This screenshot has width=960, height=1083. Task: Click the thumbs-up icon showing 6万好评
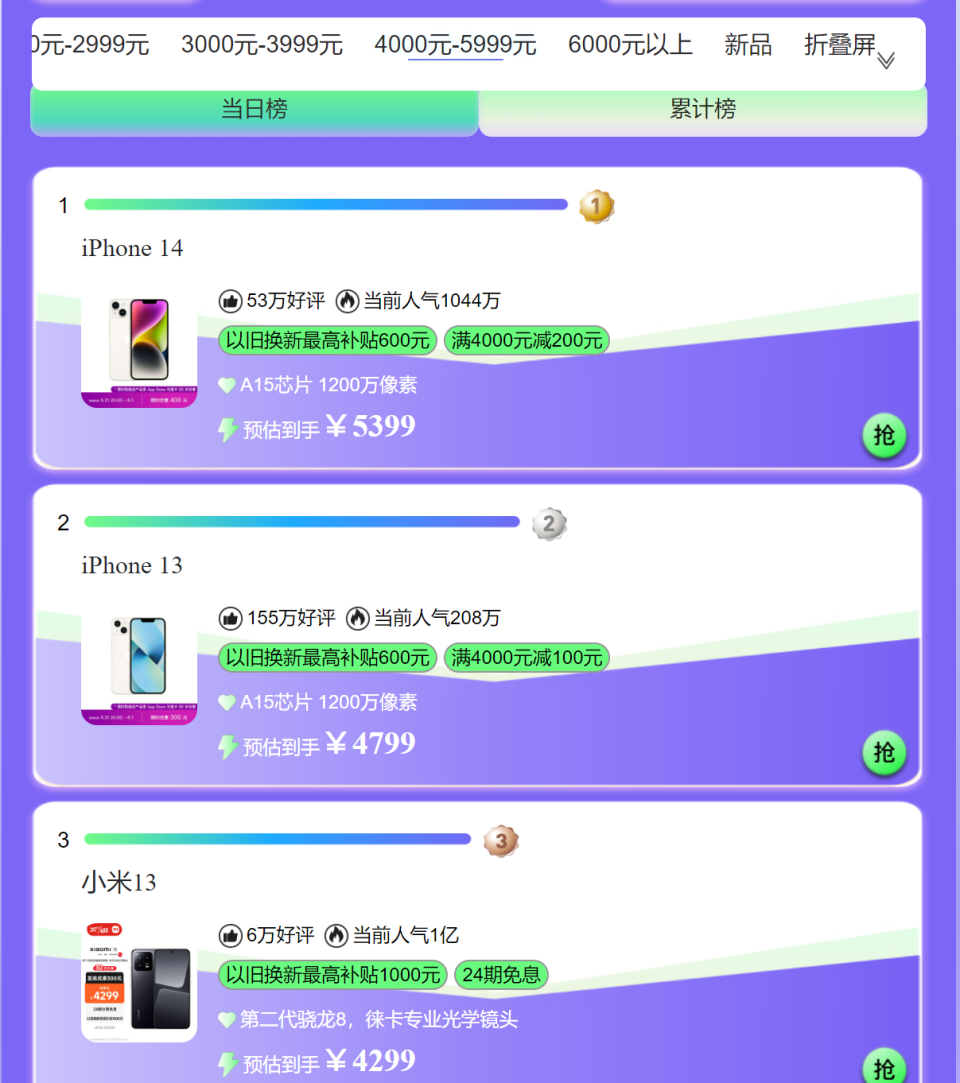click(x=230, y=935)
